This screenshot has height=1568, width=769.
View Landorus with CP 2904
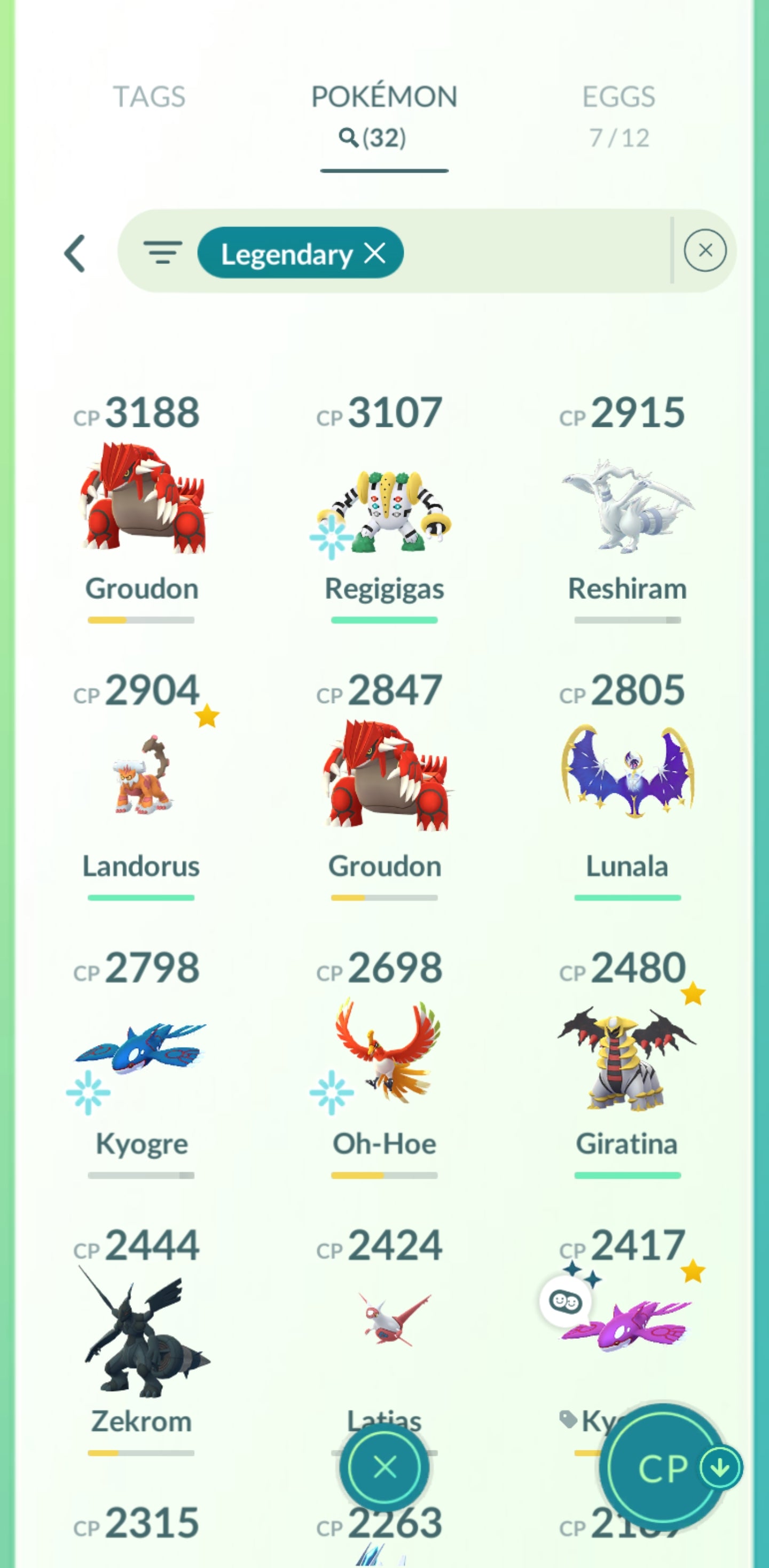141,776
